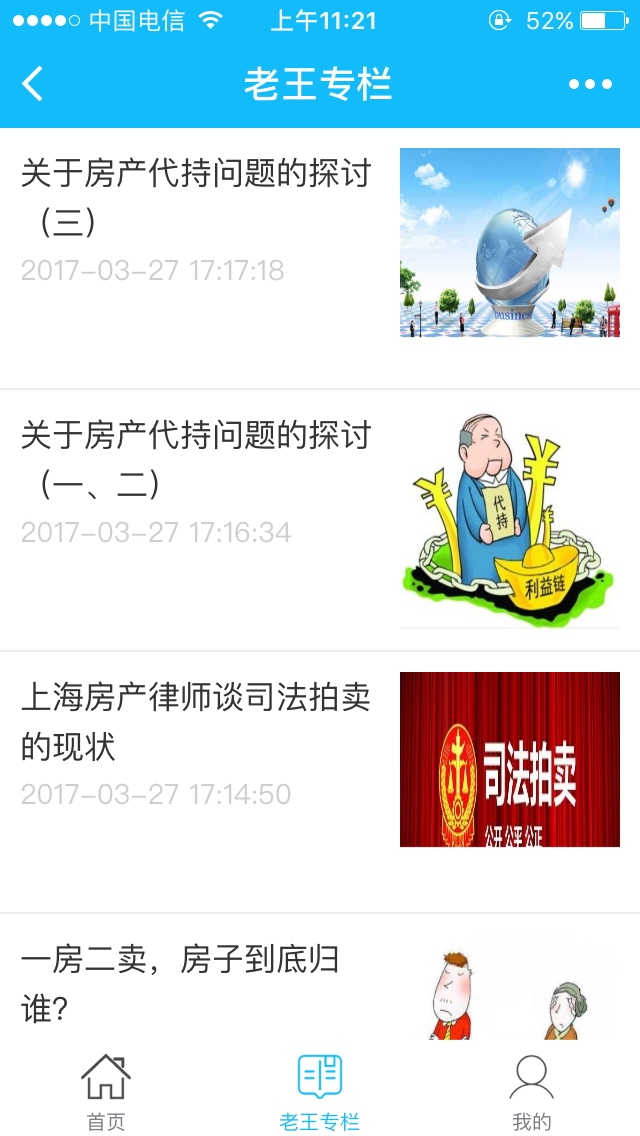640x1136 pixels.
Task: Read 上海房产律师谈司法拍卖的现状 article
Action: 196,722
